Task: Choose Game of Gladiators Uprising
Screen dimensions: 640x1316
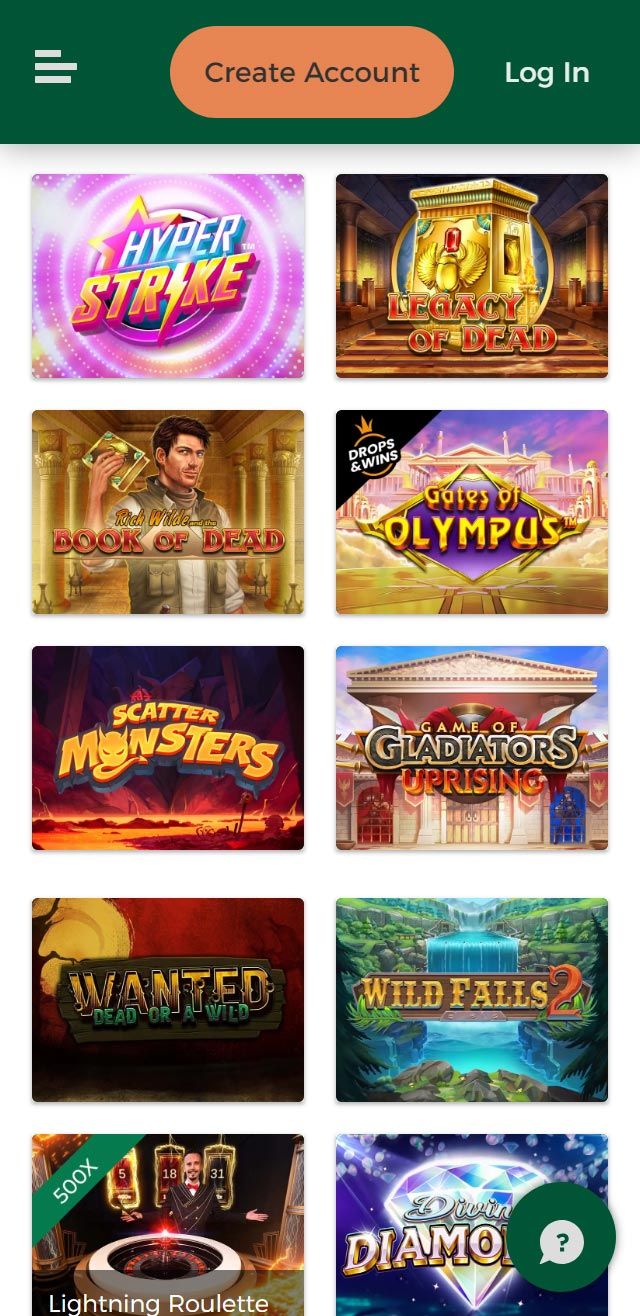Action: [472, 748]
